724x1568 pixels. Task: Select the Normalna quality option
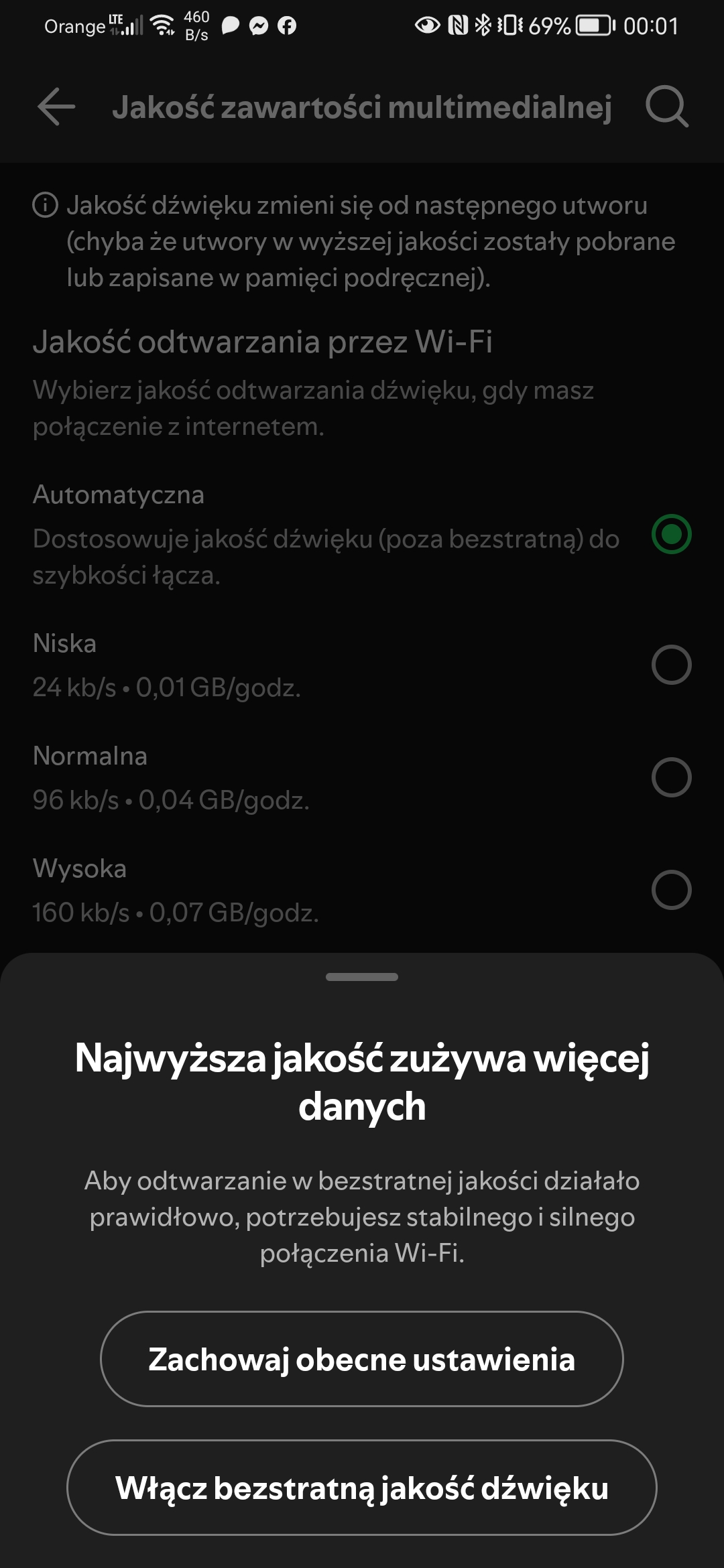(x=671, y=777)
